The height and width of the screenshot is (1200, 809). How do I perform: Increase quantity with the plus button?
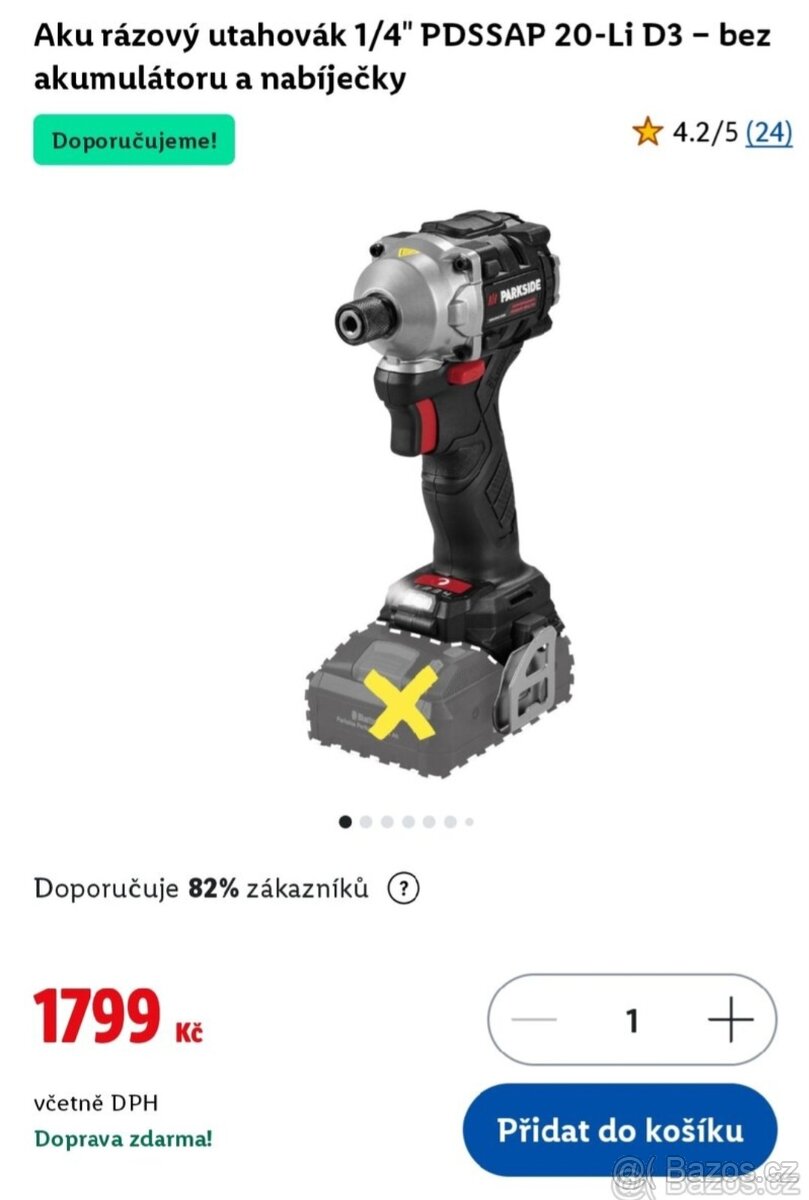coord(730,1020)
